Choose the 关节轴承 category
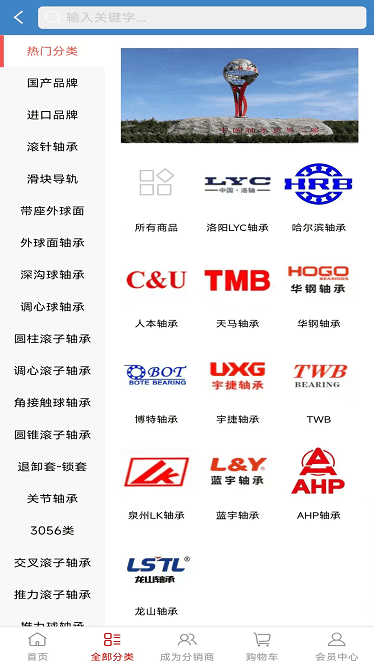The height and width of the screenshot is (666, 374). click(52, 499)
